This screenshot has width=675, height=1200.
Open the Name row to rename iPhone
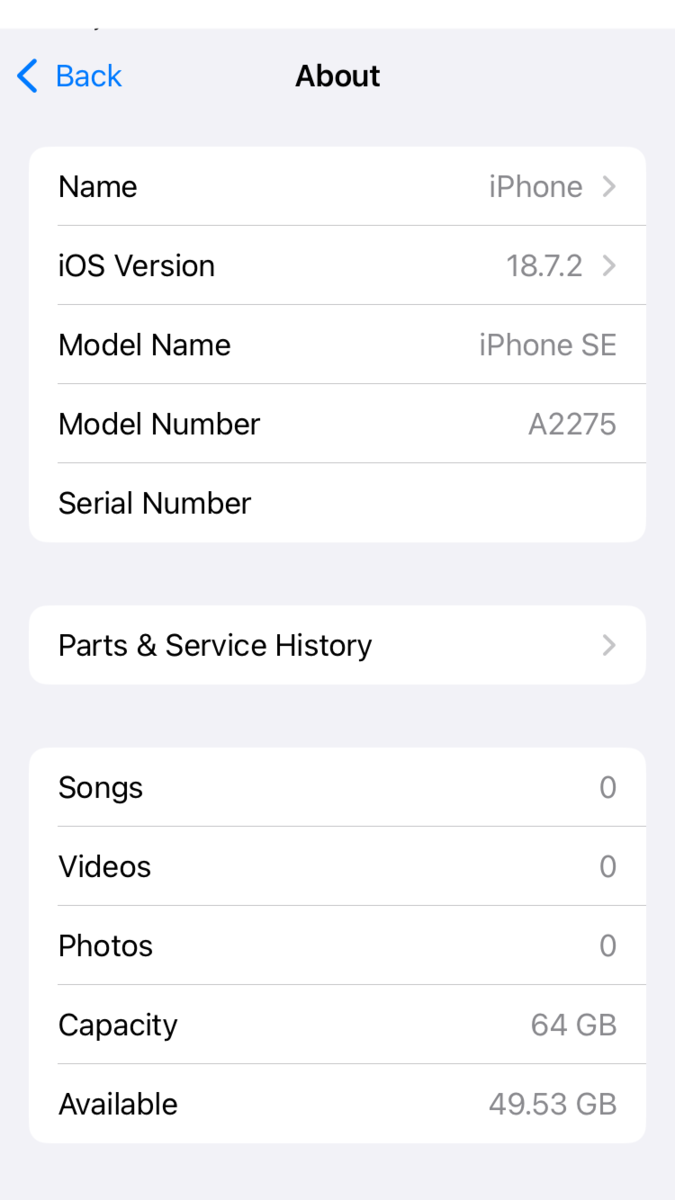[337, 187]
